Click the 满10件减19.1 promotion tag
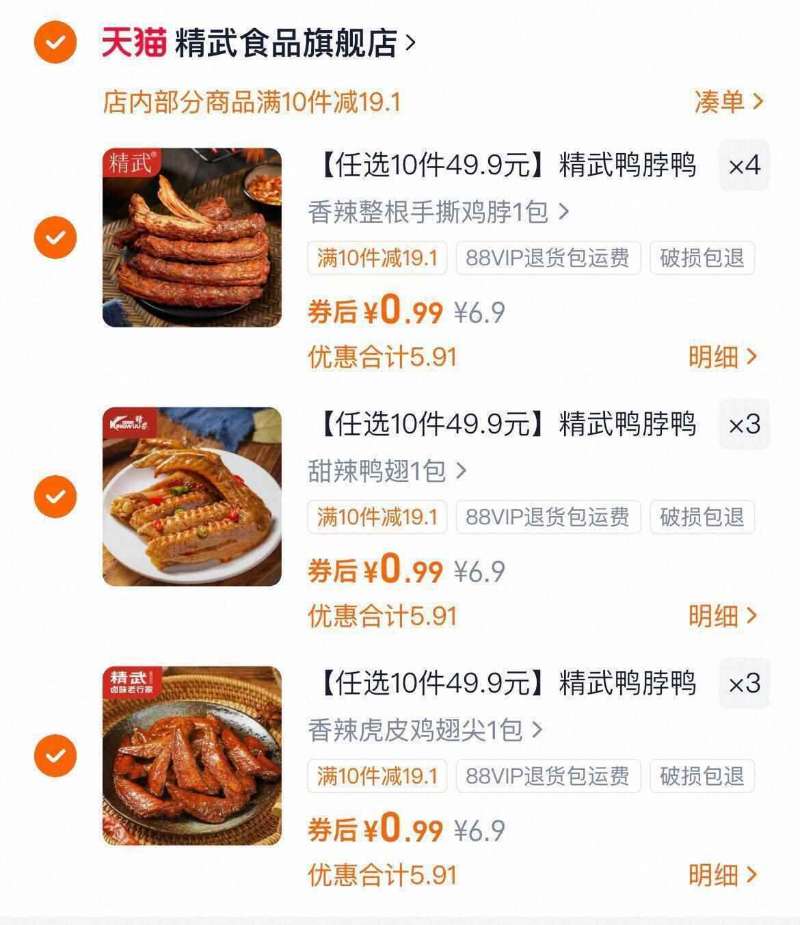Screen dimensions: 800x925 [x=379, y=259]
